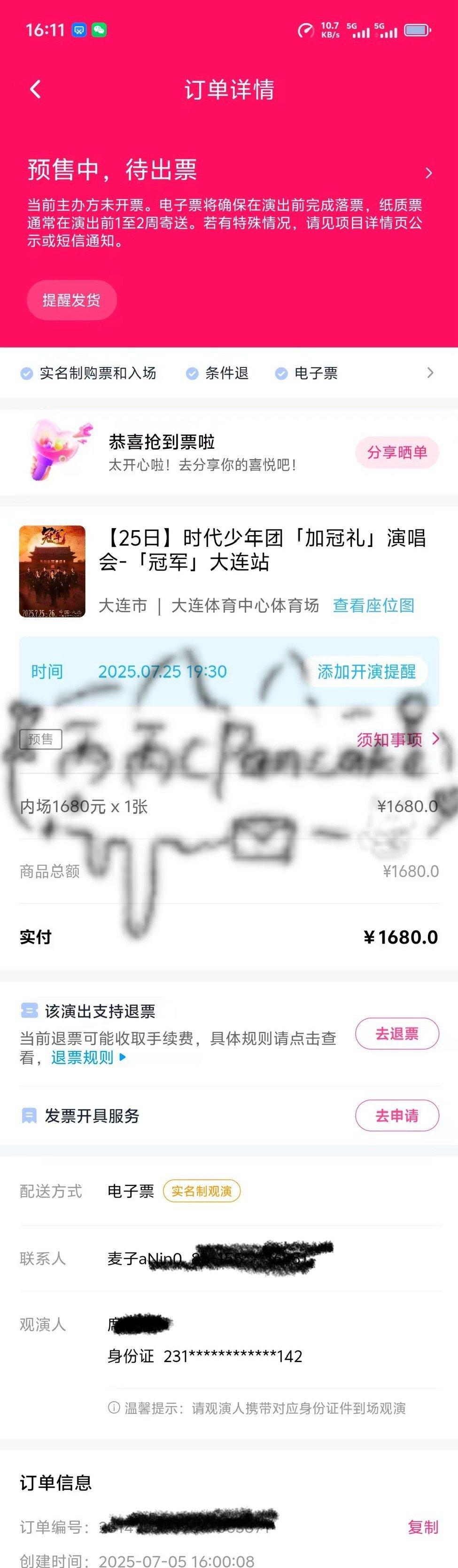Go back from order details
This screenshot has height=1568, width=458.
point(35,89)
